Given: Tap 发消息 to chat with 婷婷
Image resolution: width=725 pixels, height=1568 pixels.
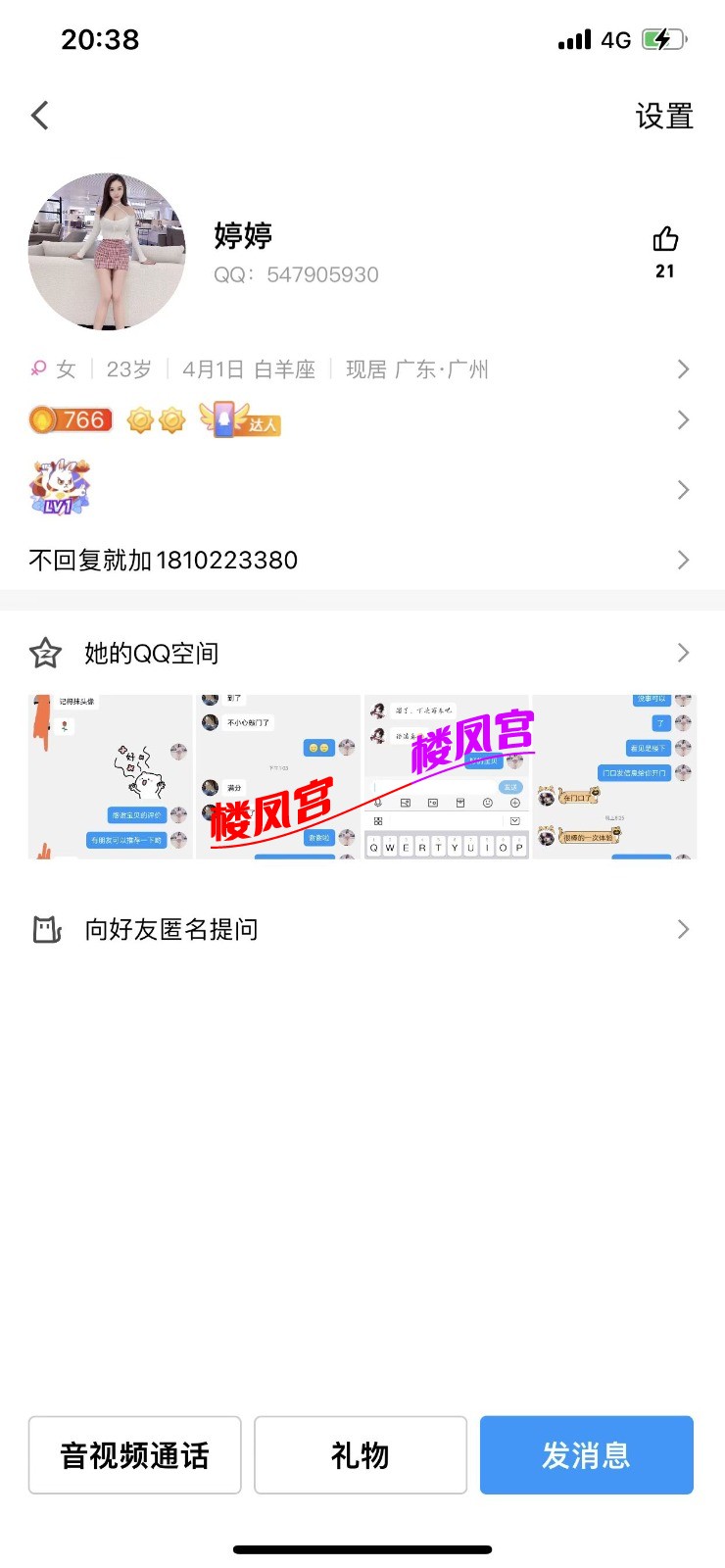Looking at the screenshot, I should [586, 1455].
